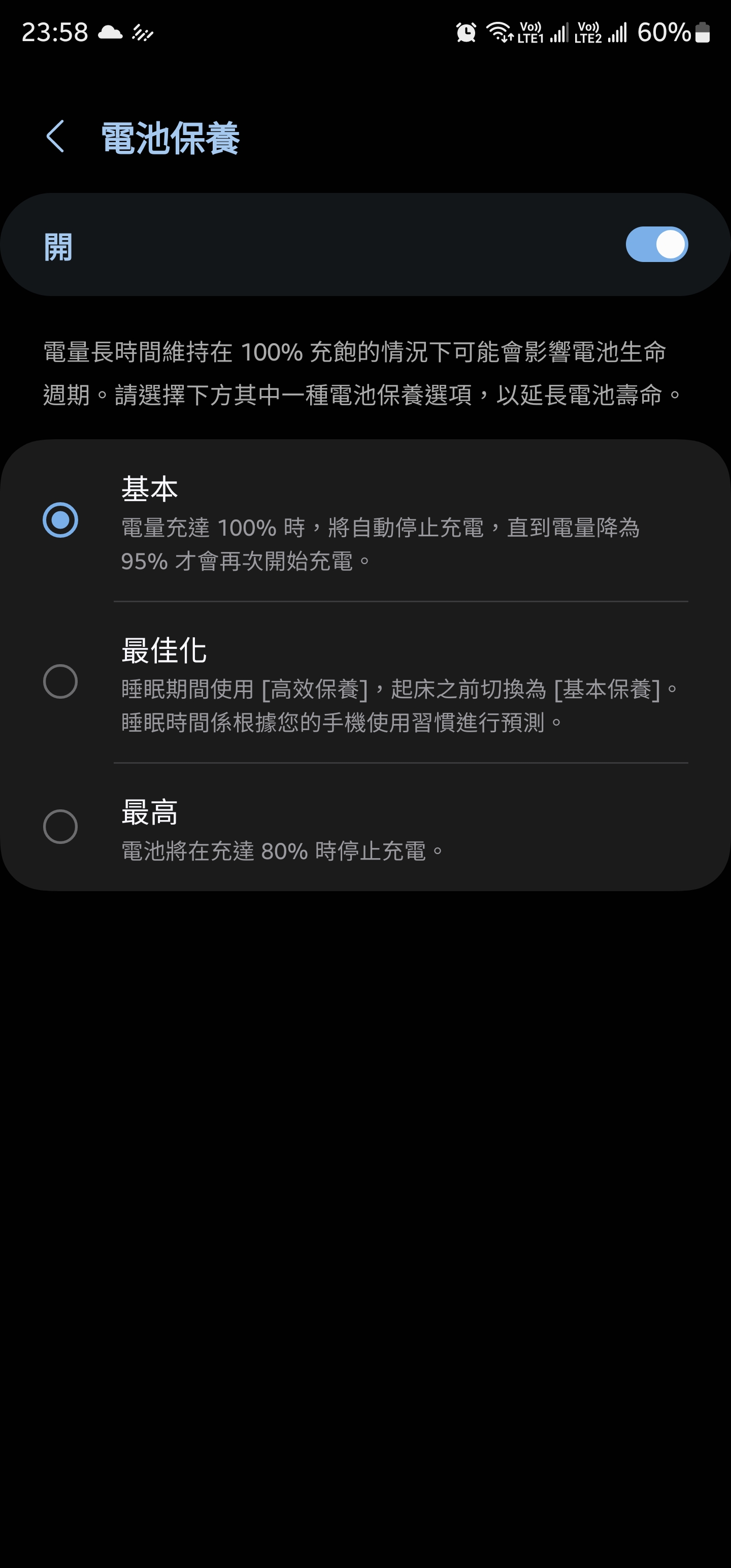This screenshot has height=1568, width=731.
Task: Pick the 最高 80% charging limit option
Action: [x=365, y=827]
